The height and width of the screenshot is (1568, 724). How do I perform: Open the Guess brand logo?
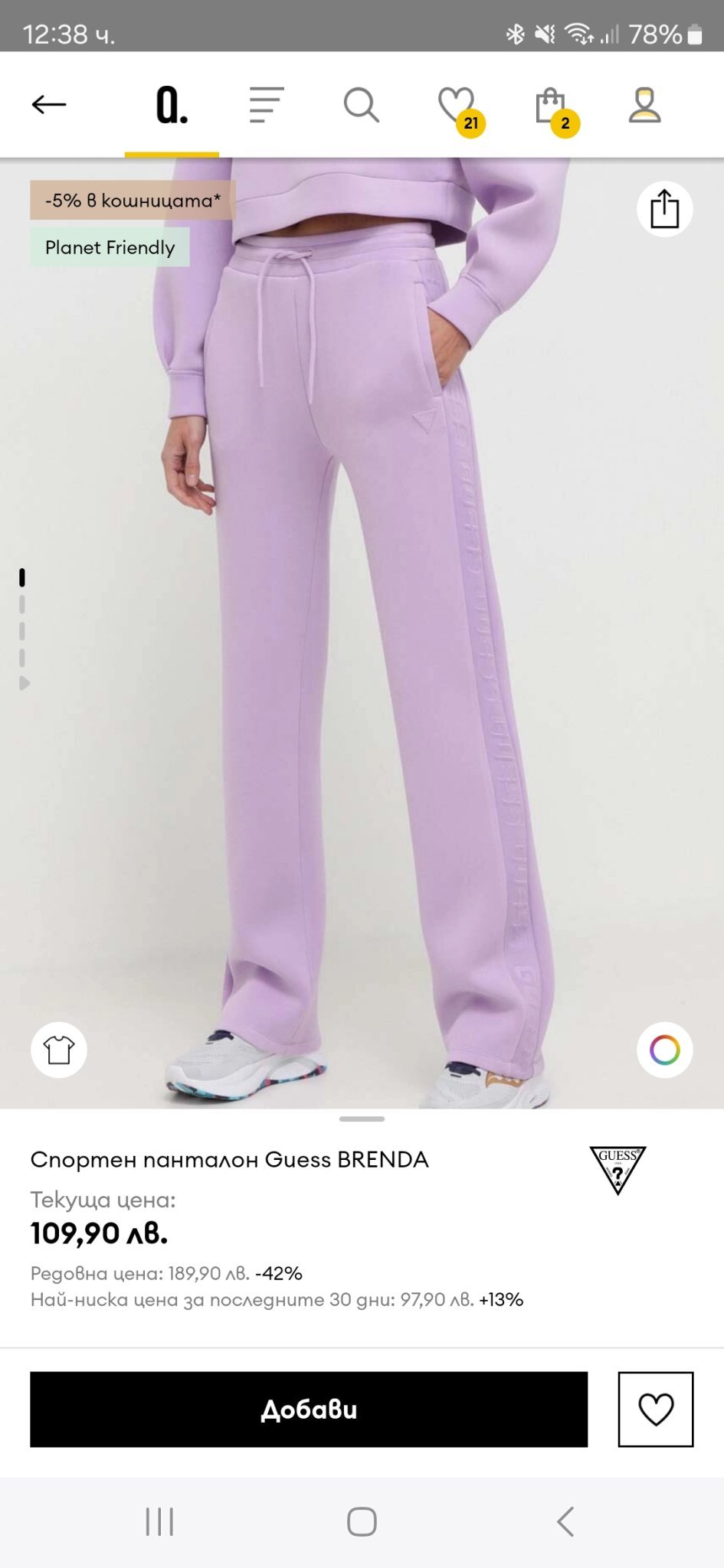coord(618,1170)
